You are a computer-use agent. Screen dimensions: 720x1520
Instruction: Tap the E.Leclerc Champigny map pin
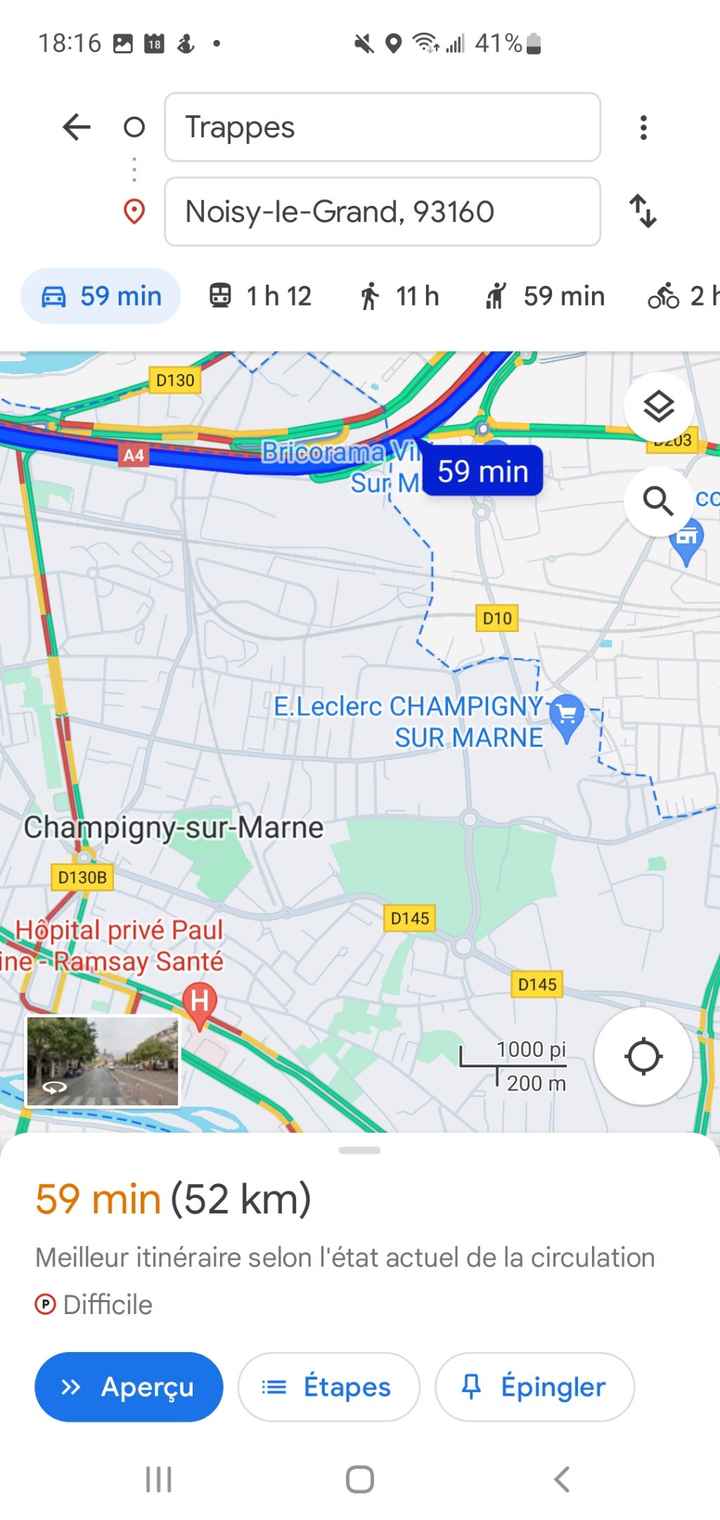click(567, 716)
